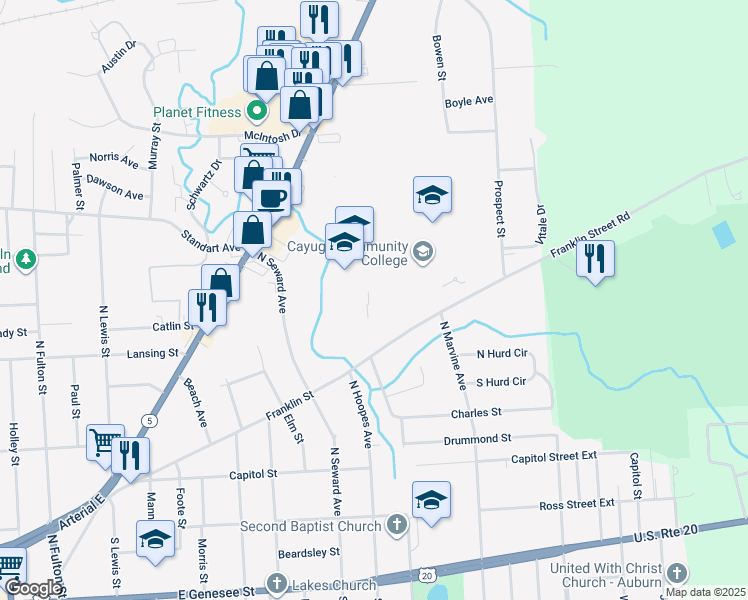Select the Planet Fitness place pin
Screen dimensions: 748x600
pyautogui.click(x=257, y=111)
